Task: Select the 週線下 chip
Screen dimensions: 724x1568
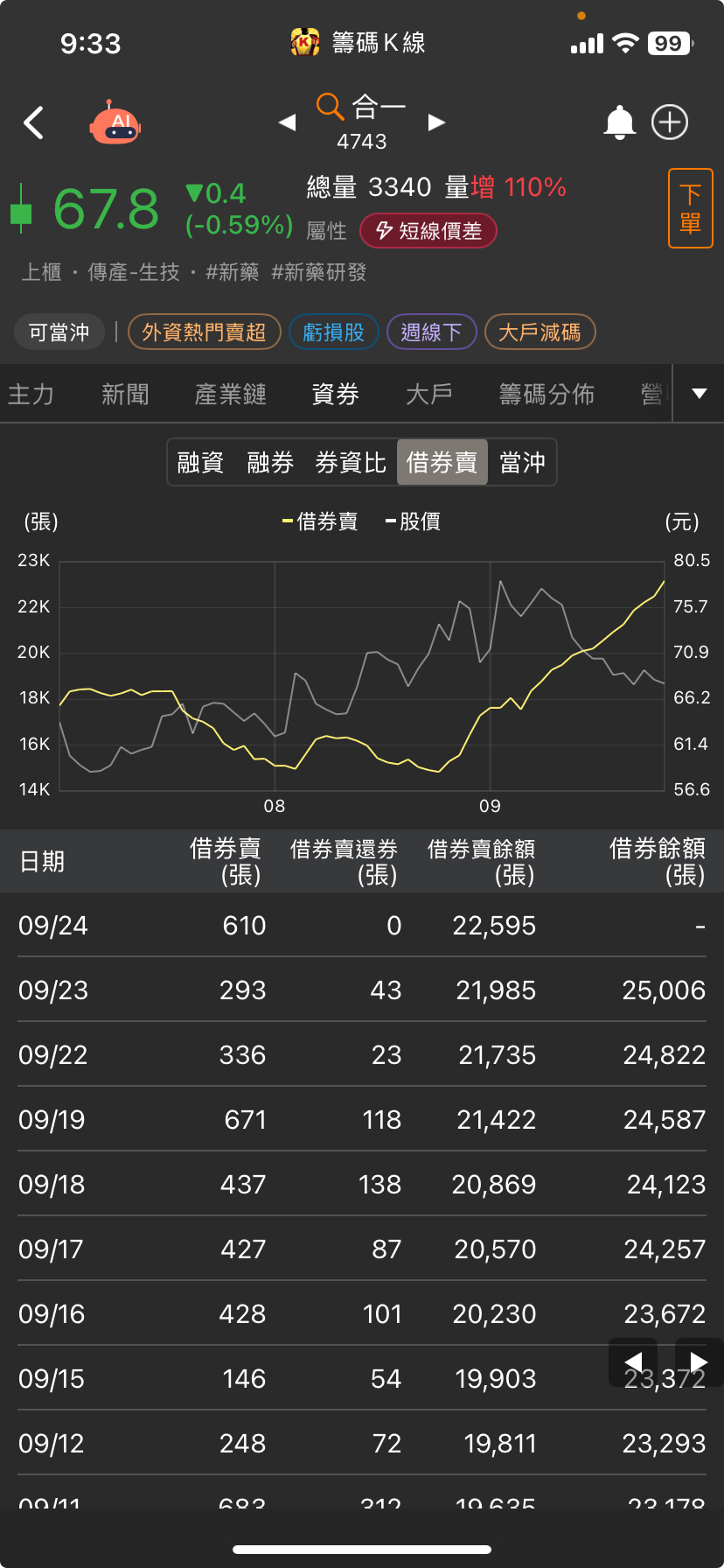Action: click(431, 332)
